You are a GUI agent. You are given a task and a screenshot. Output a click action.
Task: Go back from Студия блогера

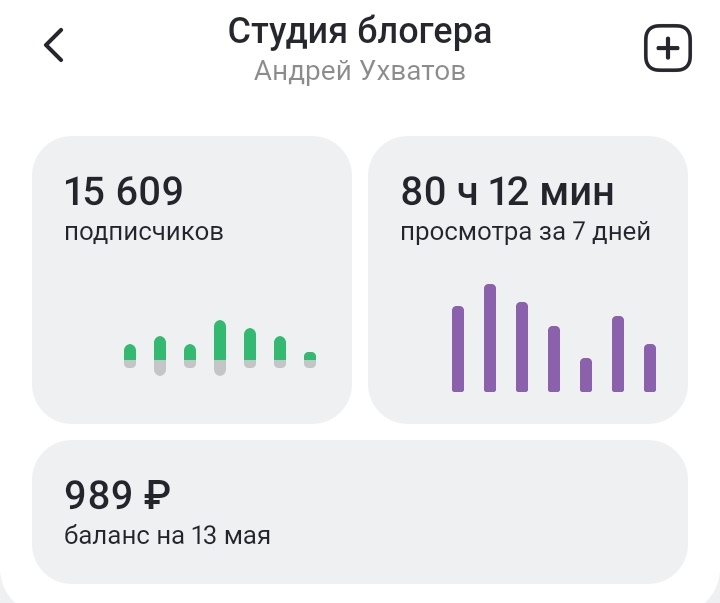[54, 46]
